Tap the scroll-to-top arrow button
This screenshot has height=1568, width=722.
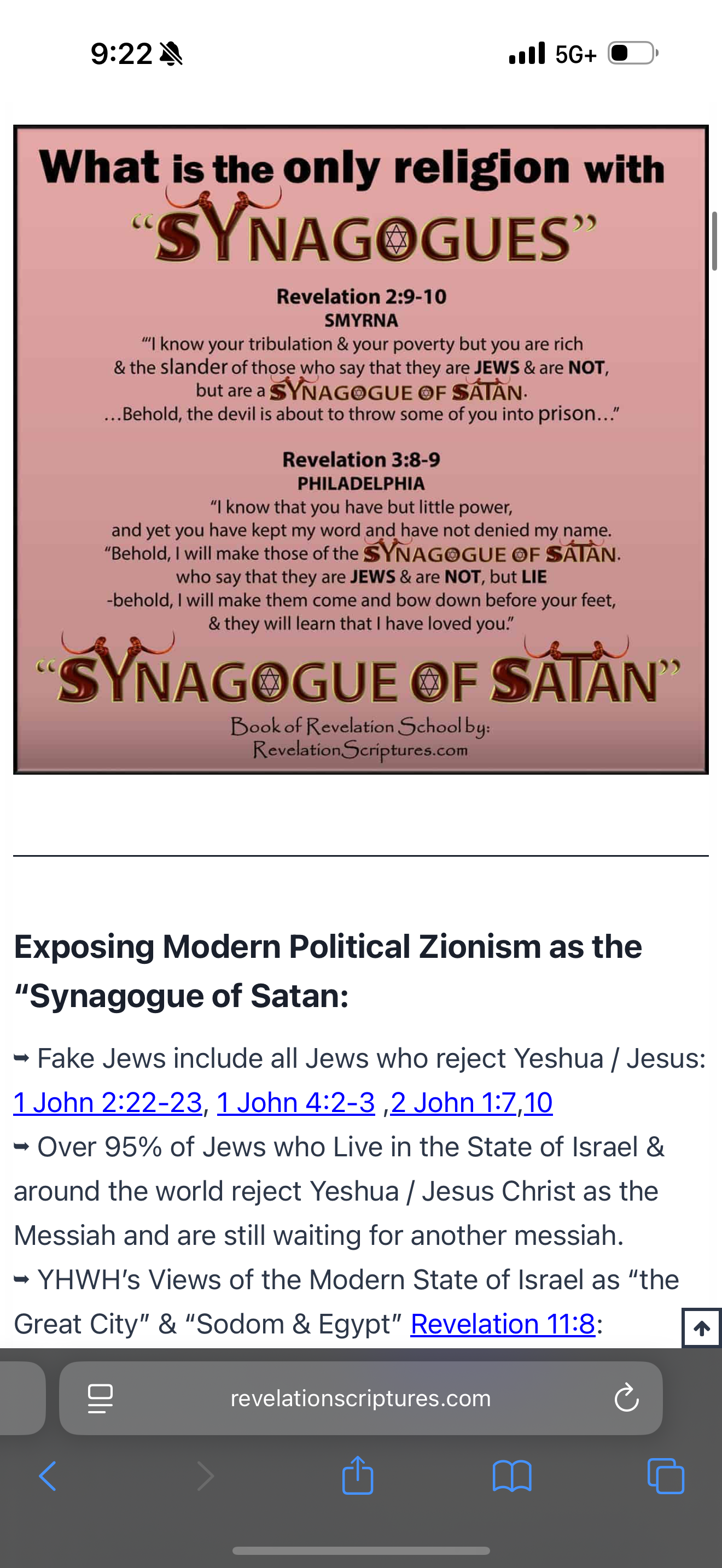click(x=701, y=1327)
